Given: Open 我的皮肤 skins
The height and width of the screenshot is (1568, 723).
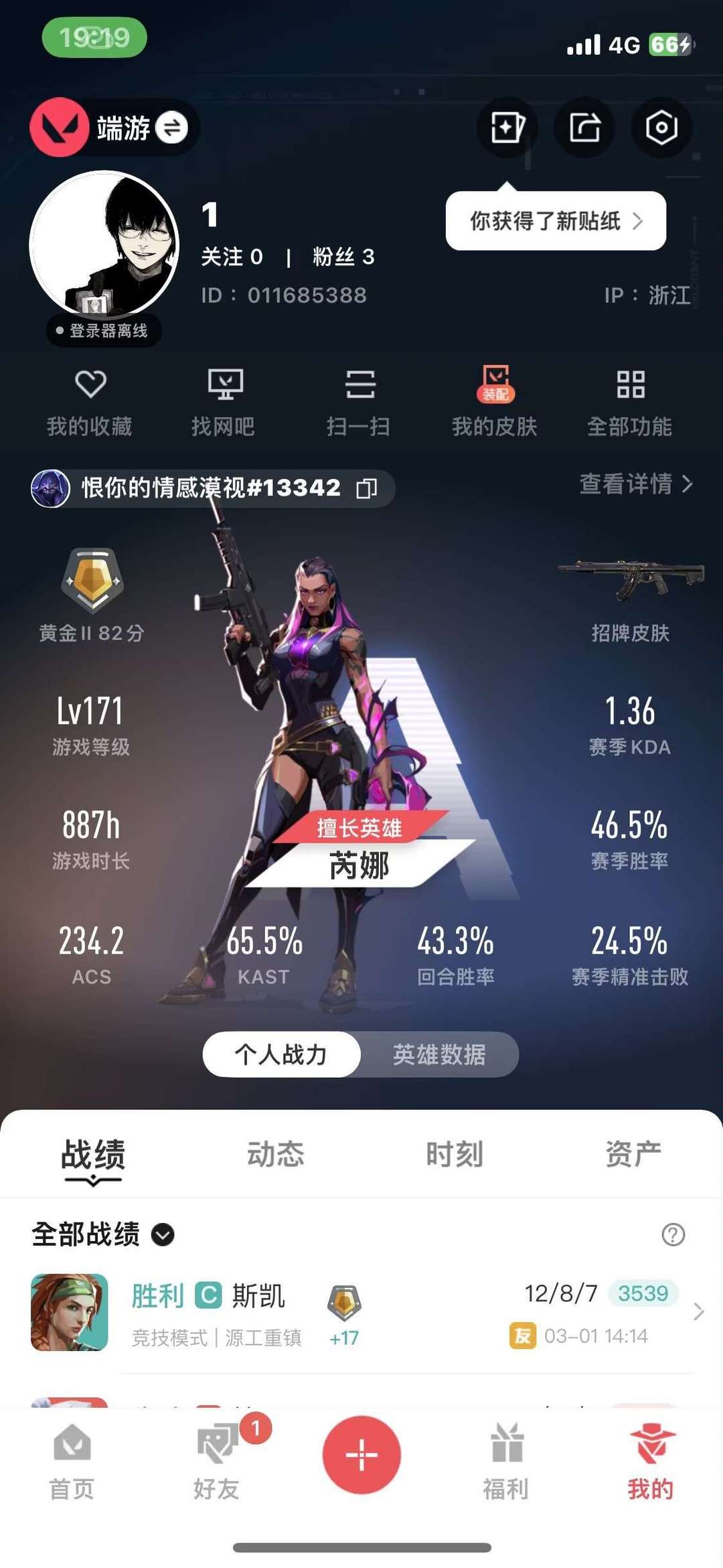Looking at the screenshot, I should (495, 401).
